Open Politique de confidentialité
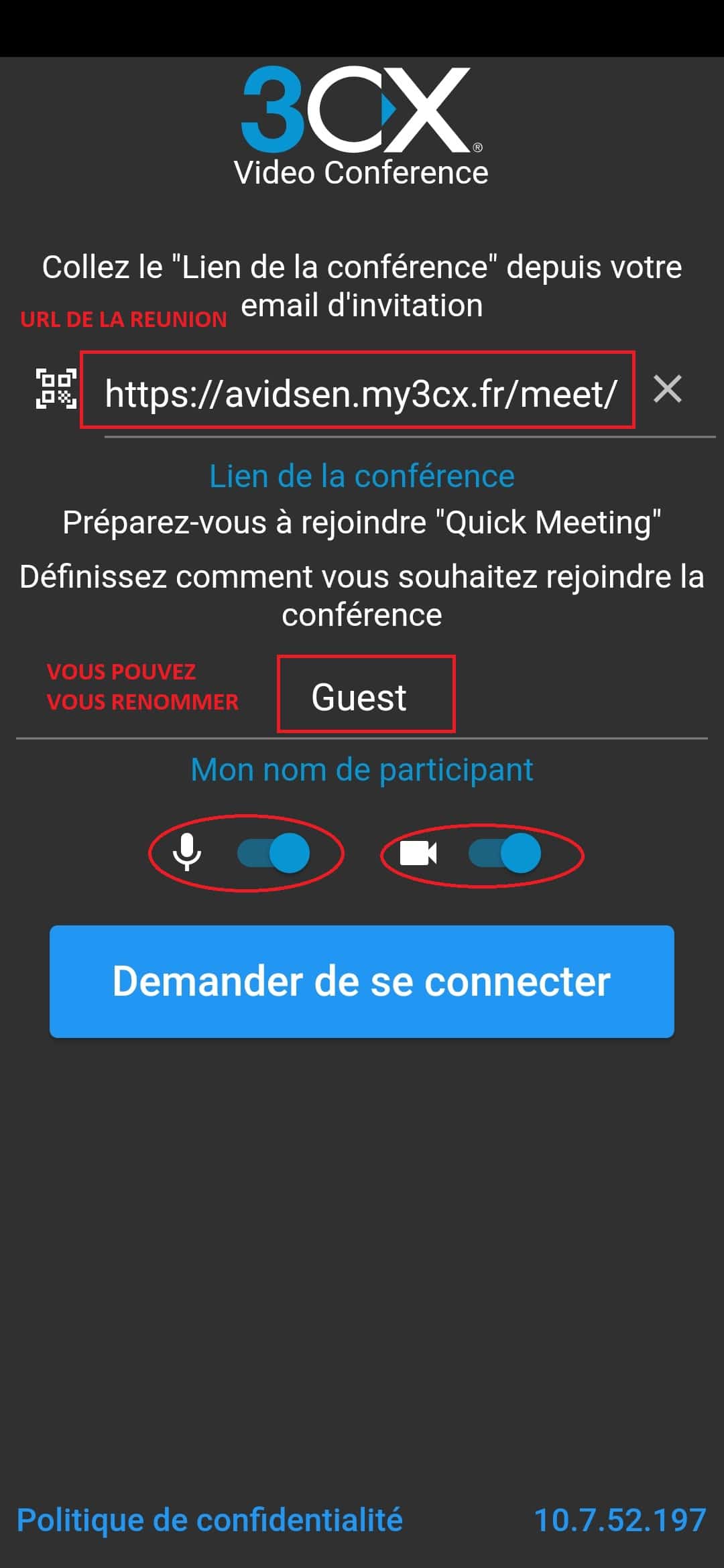This screenshot has width=724, height=1568. 210,1520
